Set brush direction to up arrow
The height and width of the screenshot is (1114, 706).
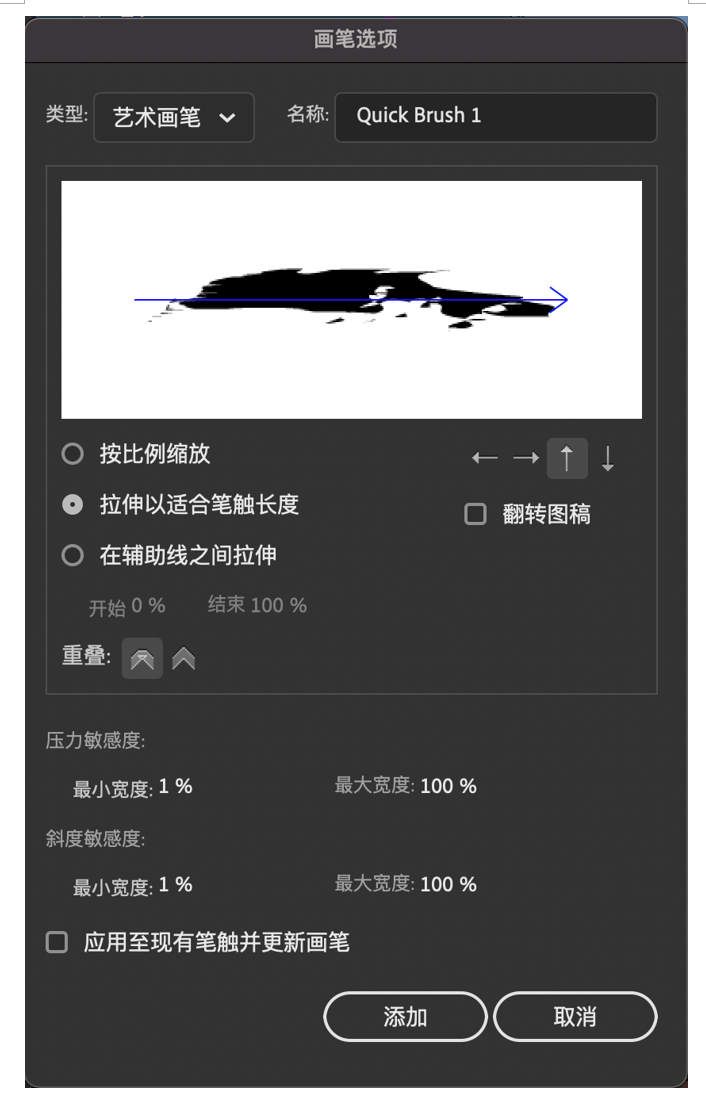click(567, 458)
